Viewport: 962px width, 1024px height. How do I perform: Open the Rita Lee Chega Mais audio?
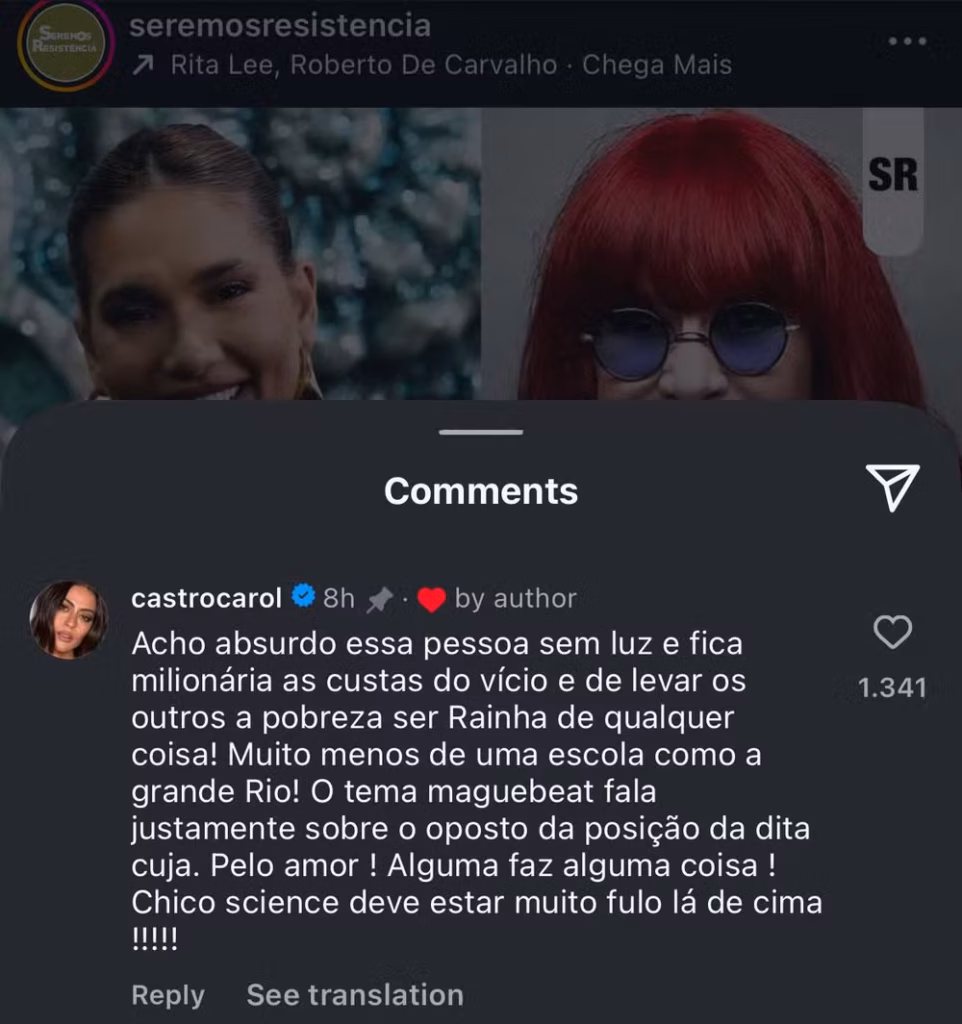(x=450, y=66)
